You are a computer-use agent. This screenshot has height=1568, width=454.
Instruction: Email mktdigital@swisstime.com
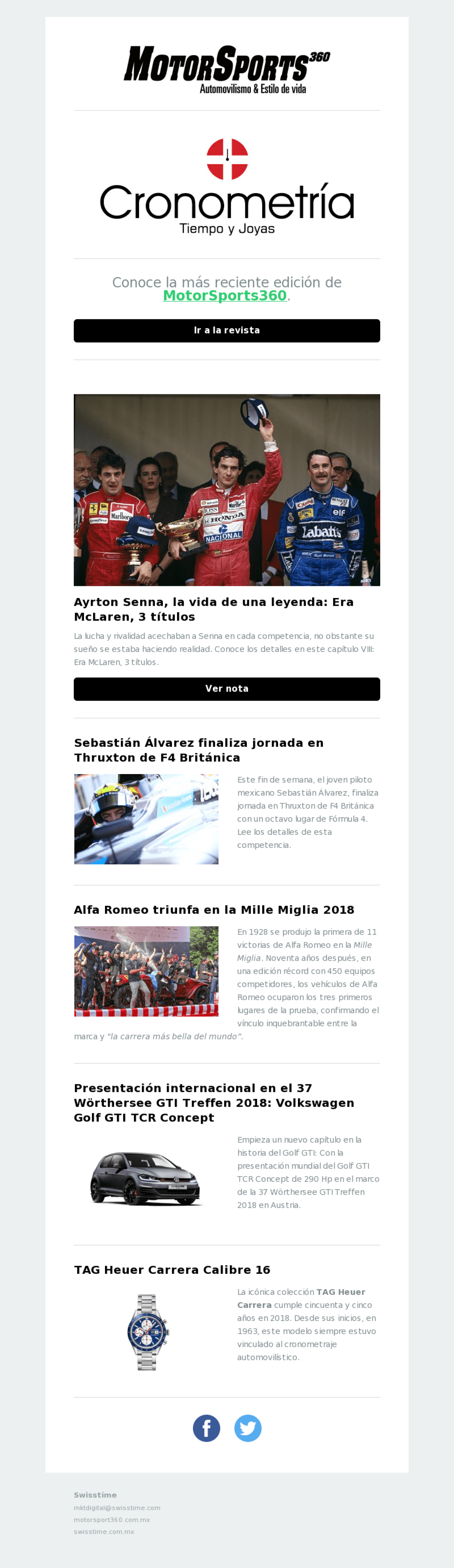(117, 1508)
